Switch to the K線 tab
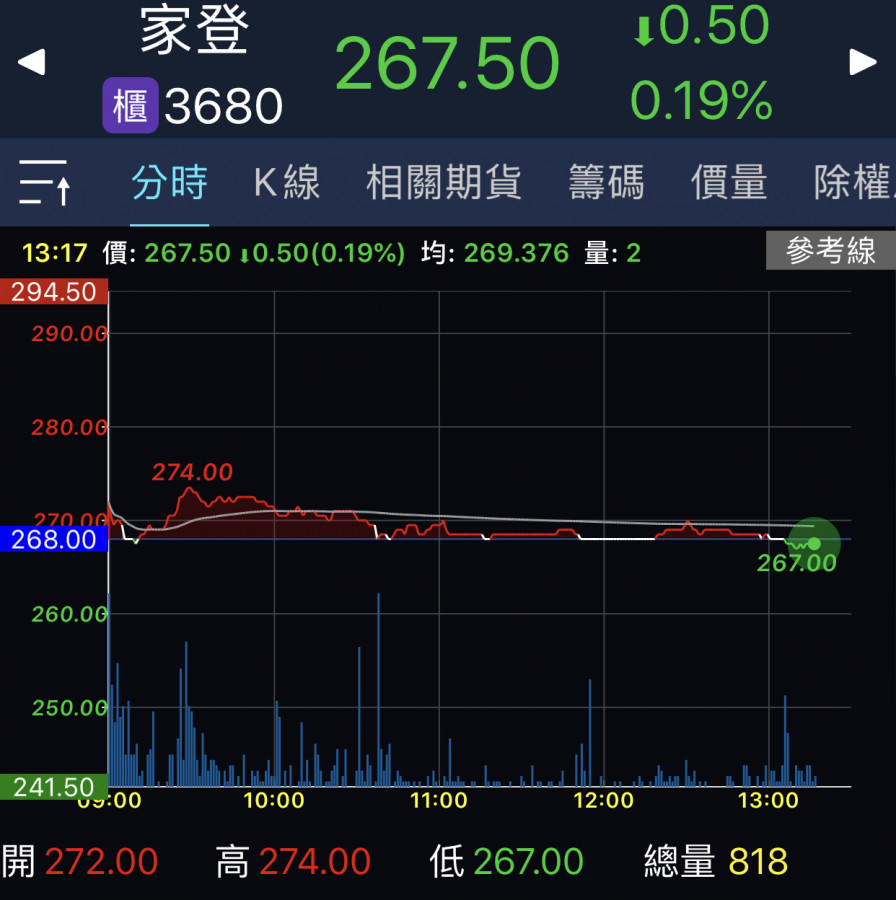 (287, 184)
